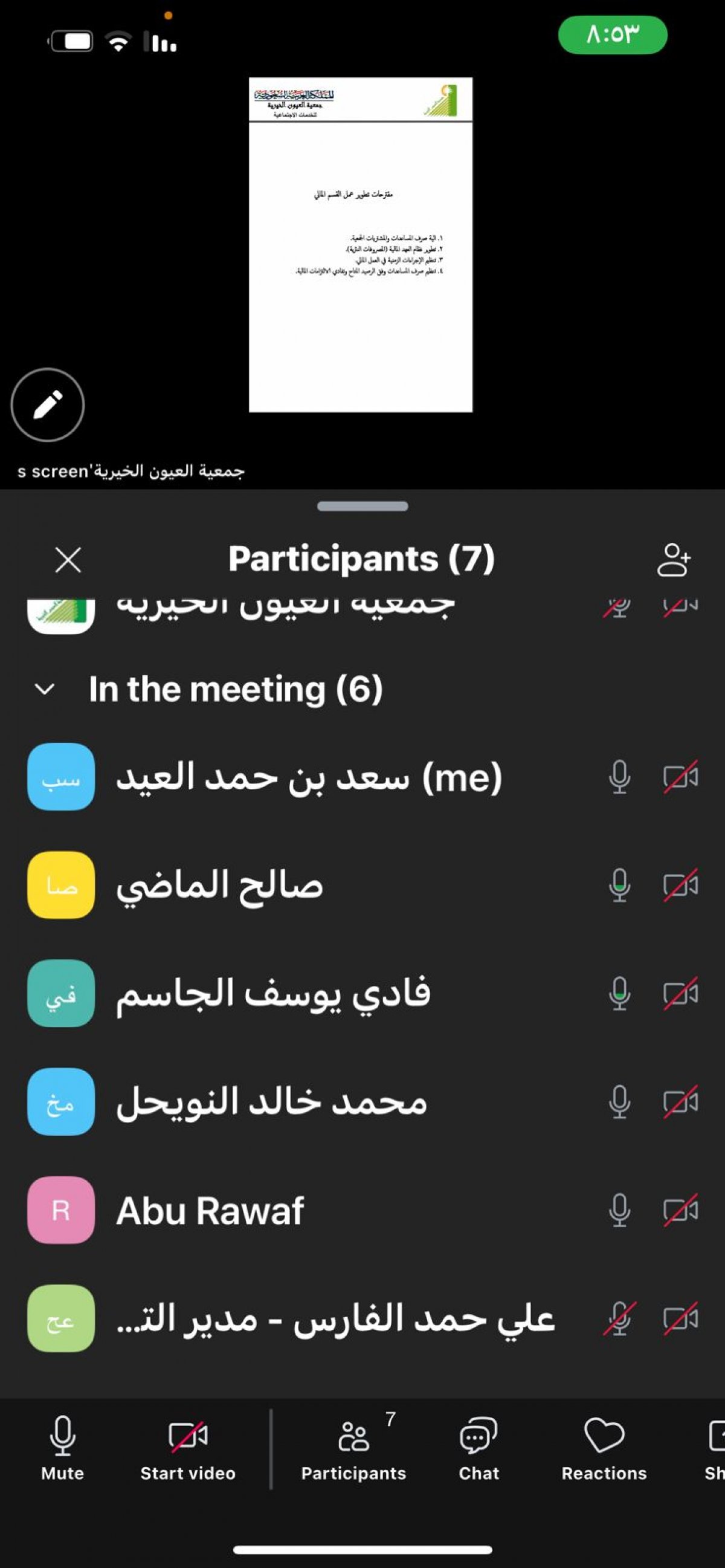Open the meeting Chat
Image resolution: width=725 pixels, height=1568 pixels.
(478, 1450)
